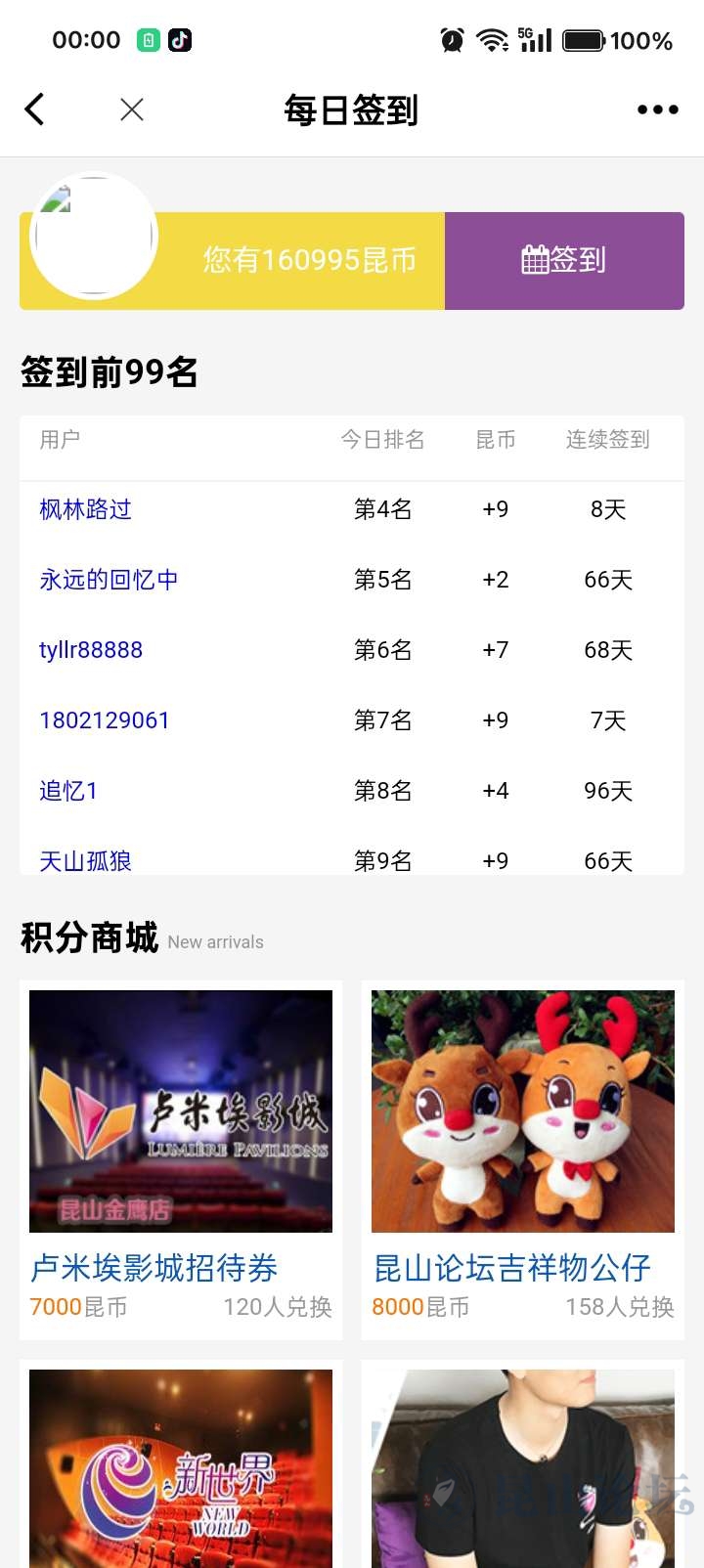Tap the purple 签到 button

coord(564,260)
